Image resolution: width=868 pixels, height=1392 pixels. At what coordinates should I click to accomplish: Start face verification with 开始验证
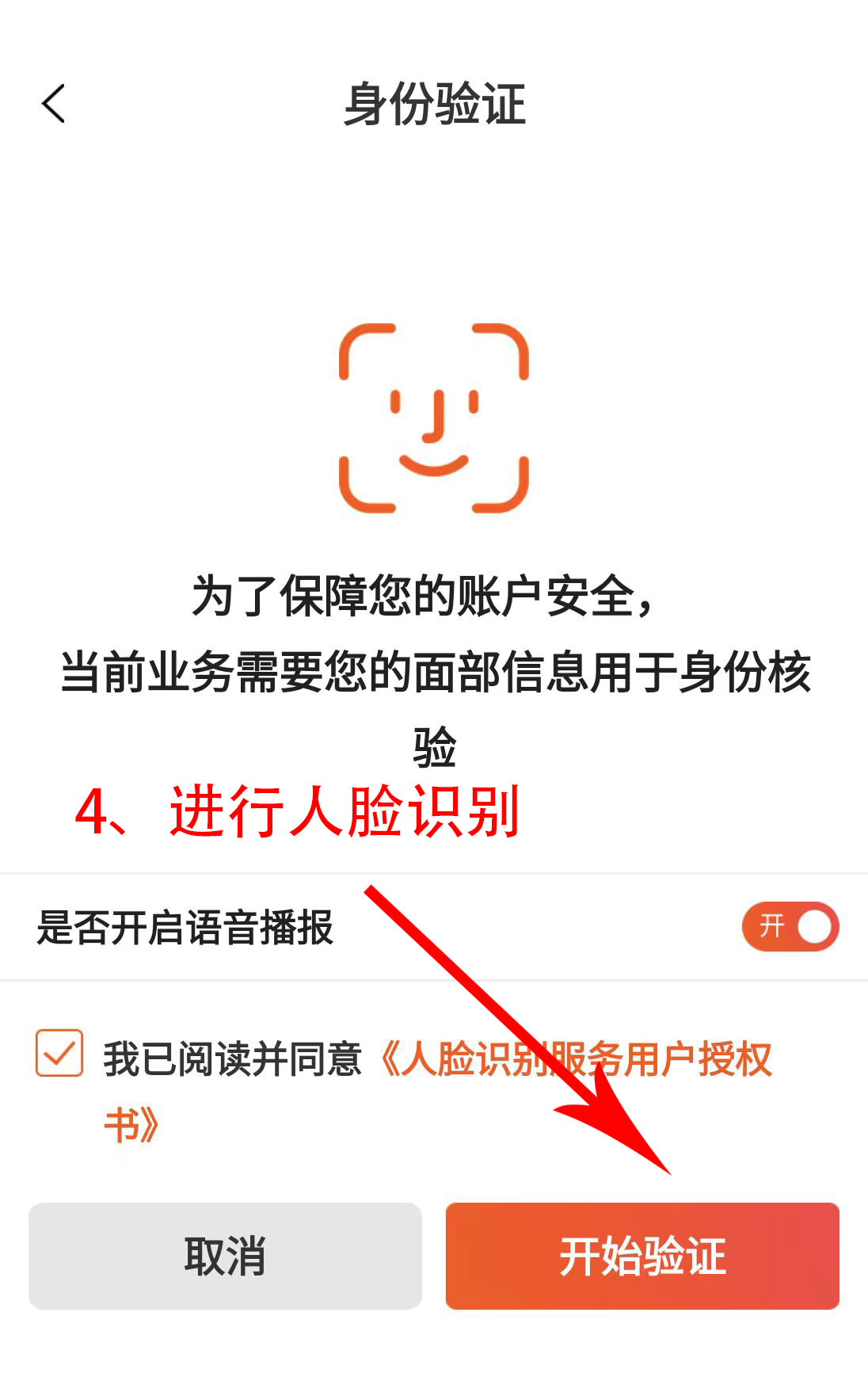coord(642,1256)
